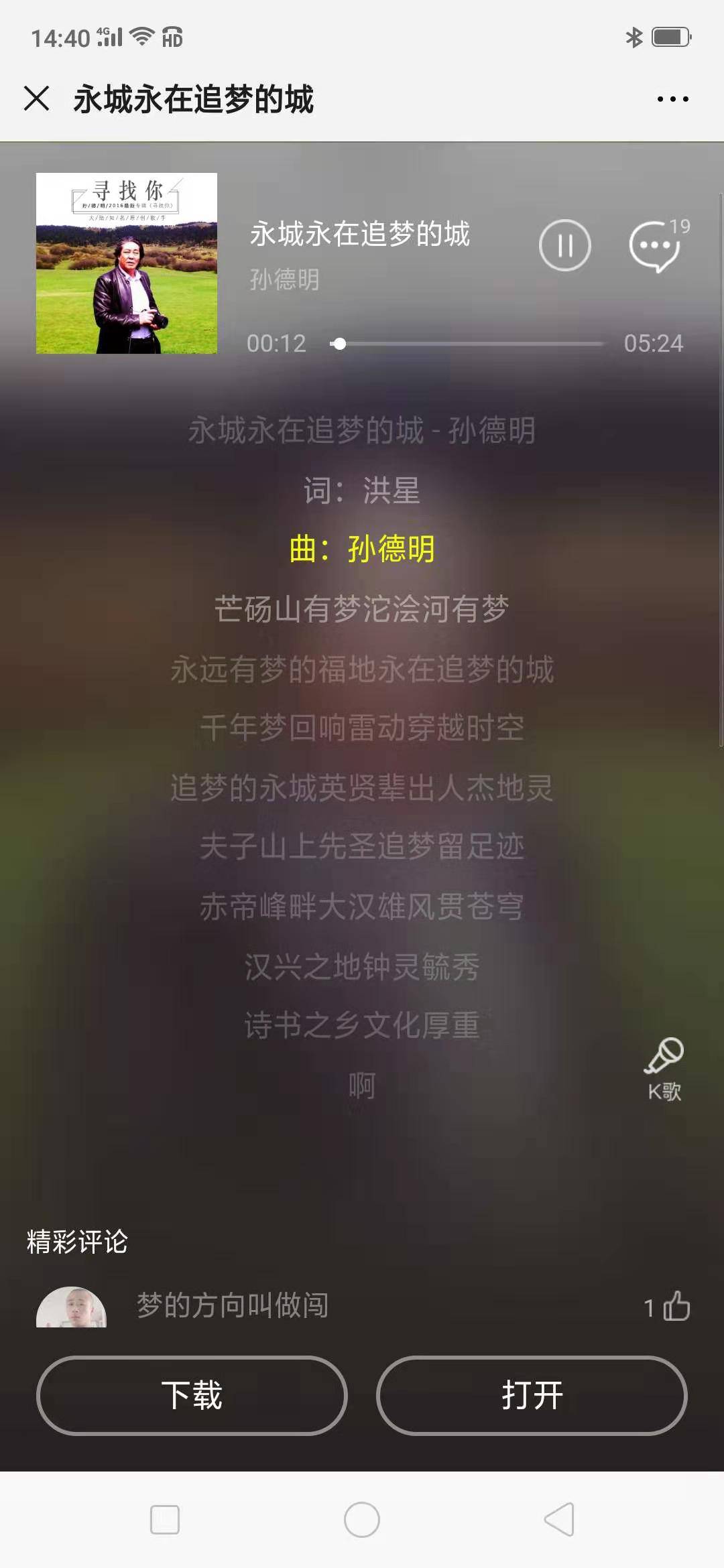
Task: Open the comments with 19 replies
Action: pos(656,247)
